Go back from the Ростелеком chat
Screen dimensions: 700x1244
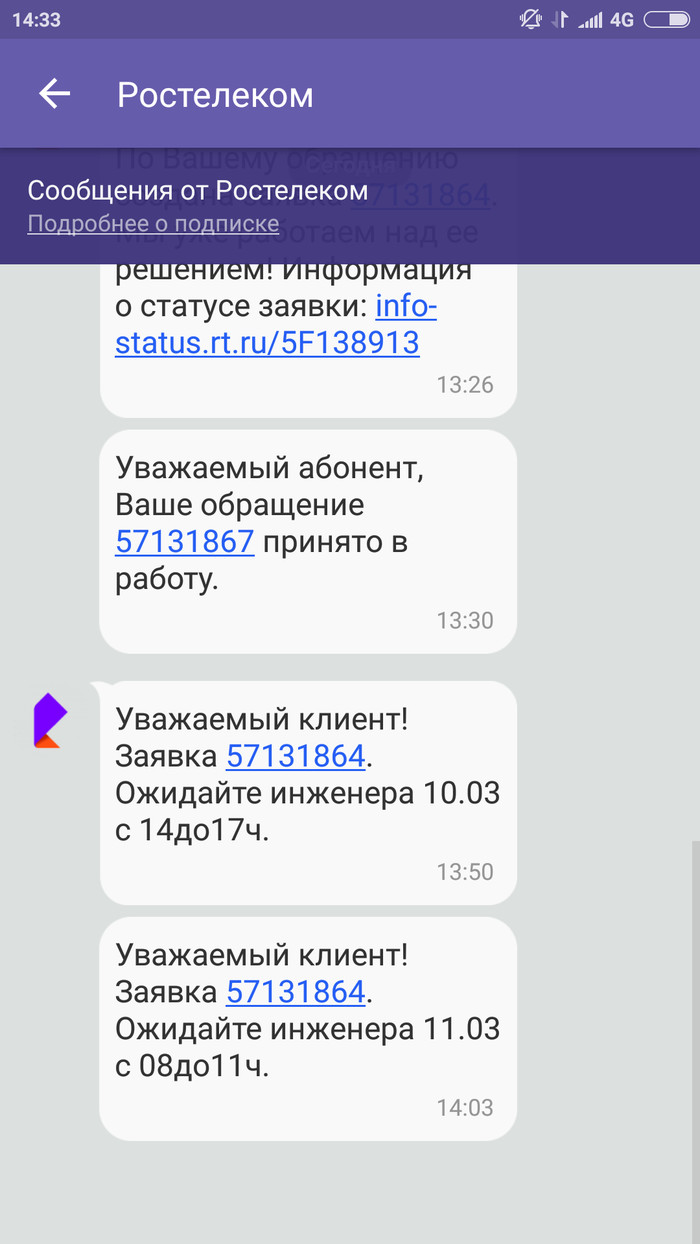click(54, 94)
